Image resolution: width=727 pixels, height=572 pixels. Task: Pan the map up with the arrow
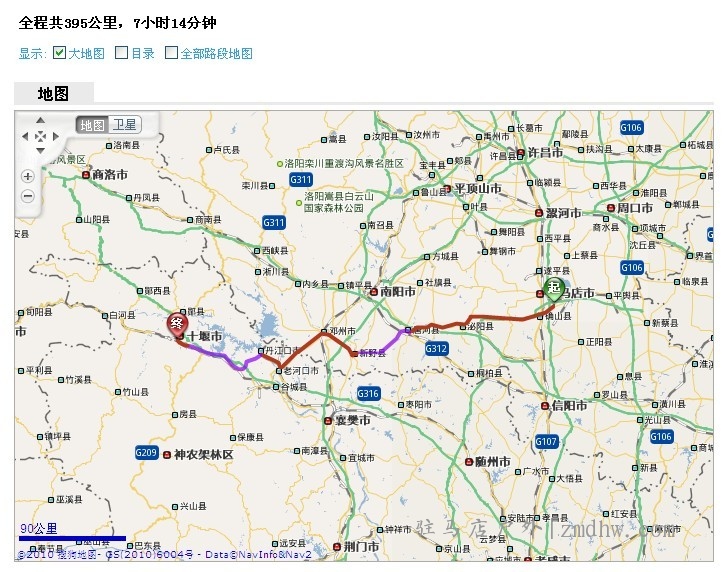40,122
